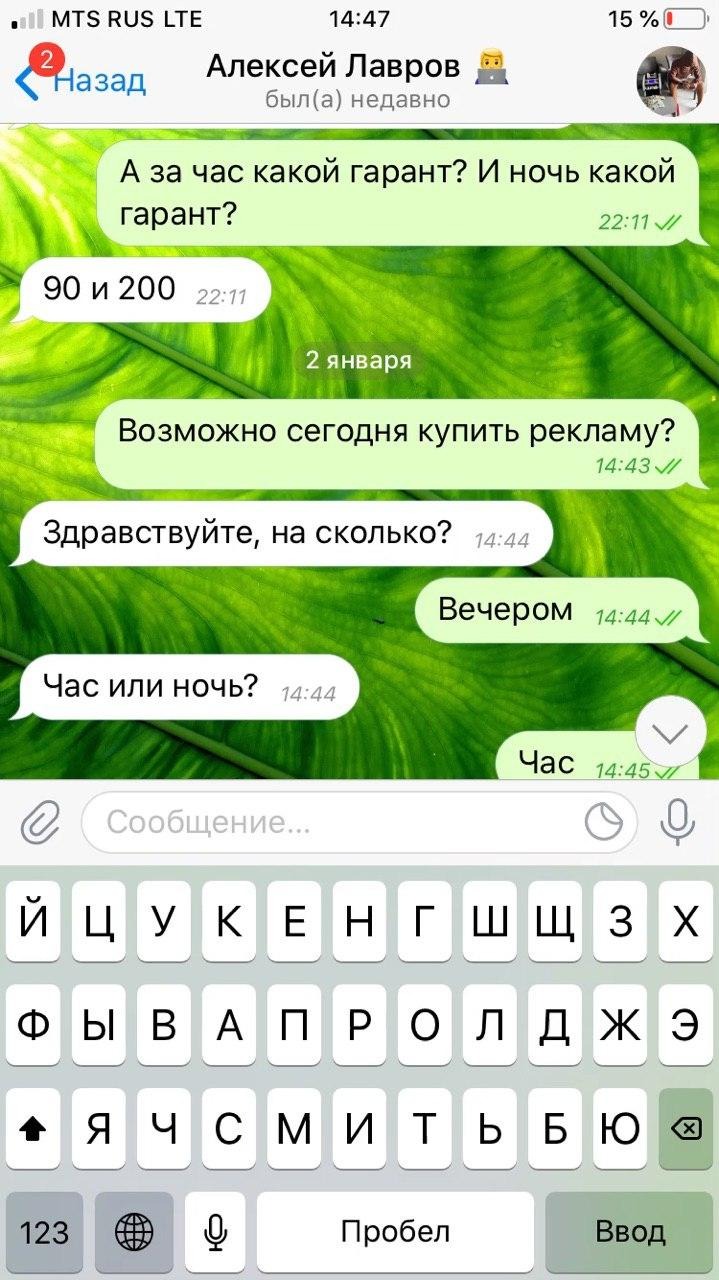Start keyboard dictation microphone
The height and width of the screenshot is (1280, 719).
tap(215, 1231)
